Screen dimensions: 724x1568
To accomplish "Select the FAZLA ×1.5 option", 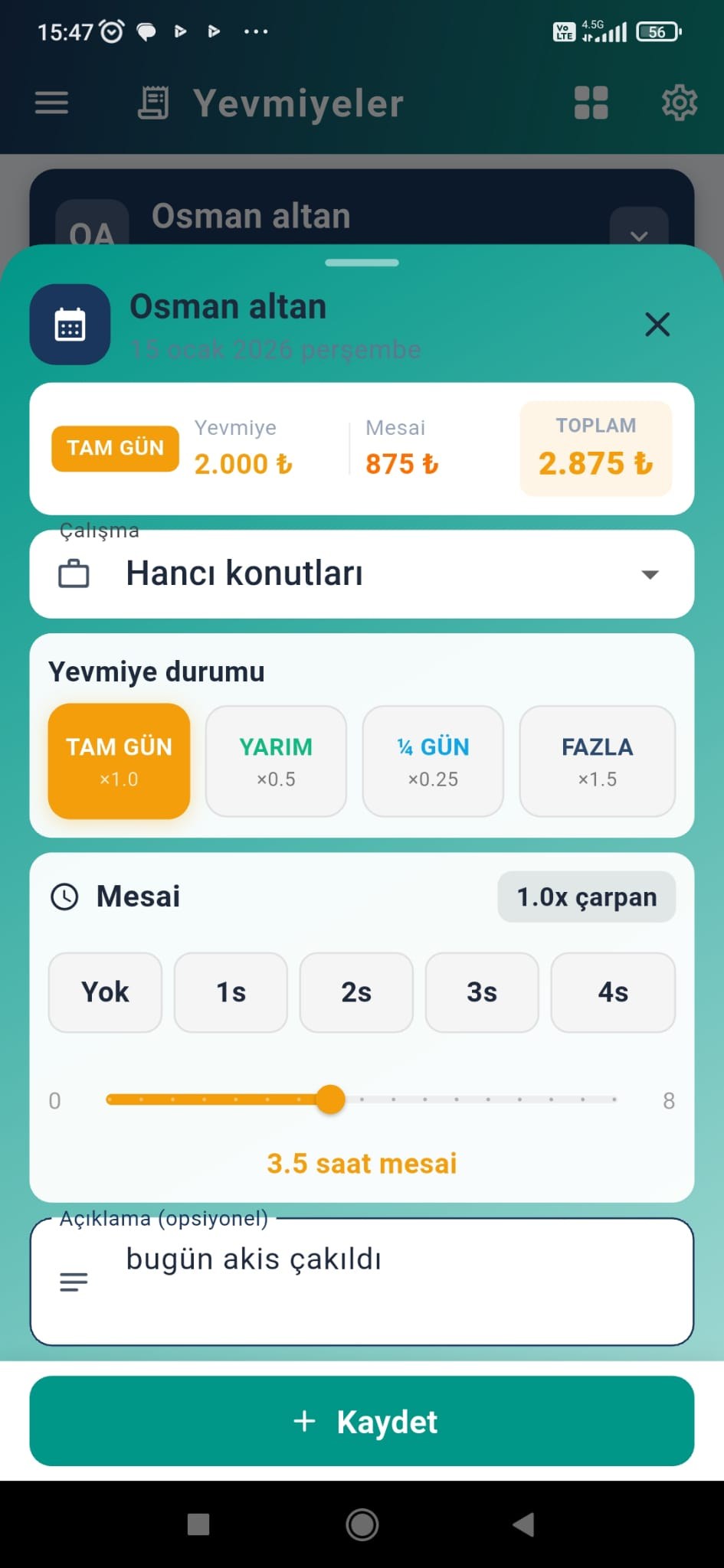I will (x=598, y=760).
